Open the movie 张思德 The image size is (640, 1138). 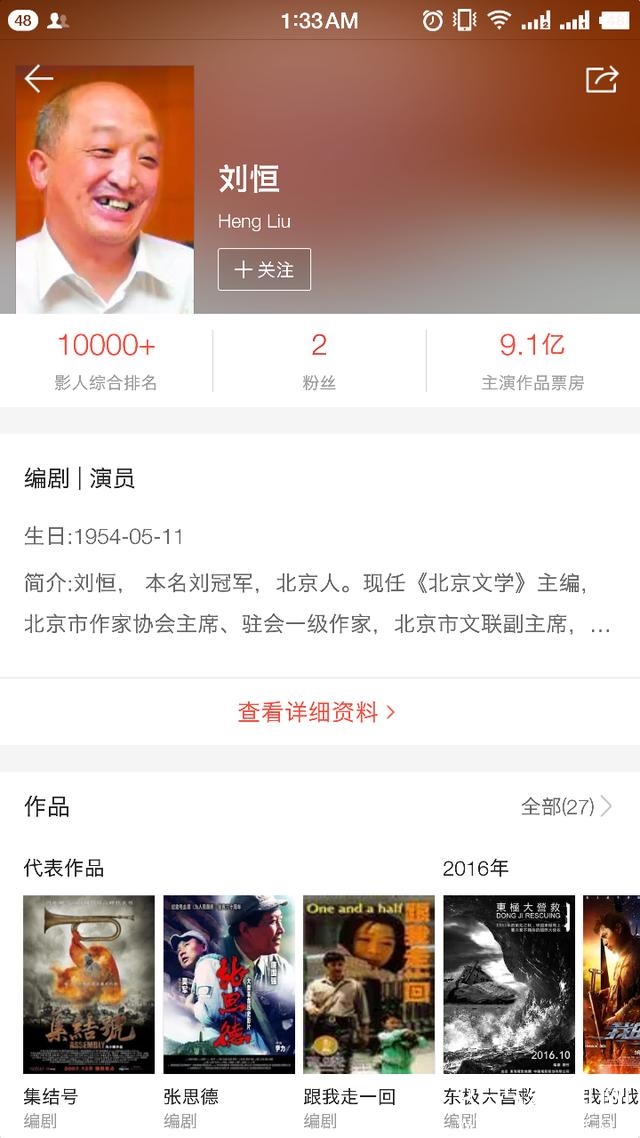[229, 984]
